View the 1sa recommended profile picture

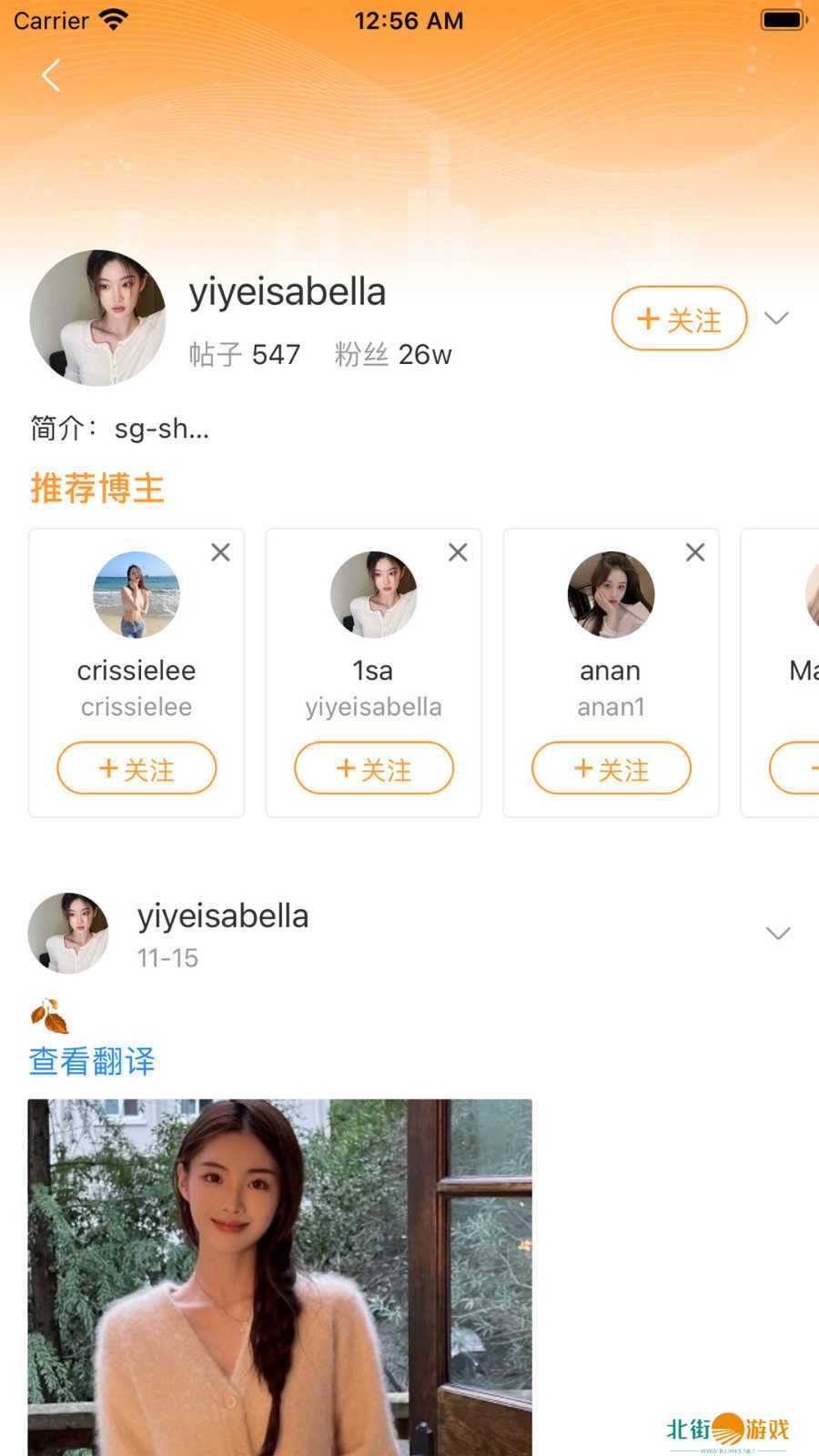pyautogui.click(x=374, y=594)
